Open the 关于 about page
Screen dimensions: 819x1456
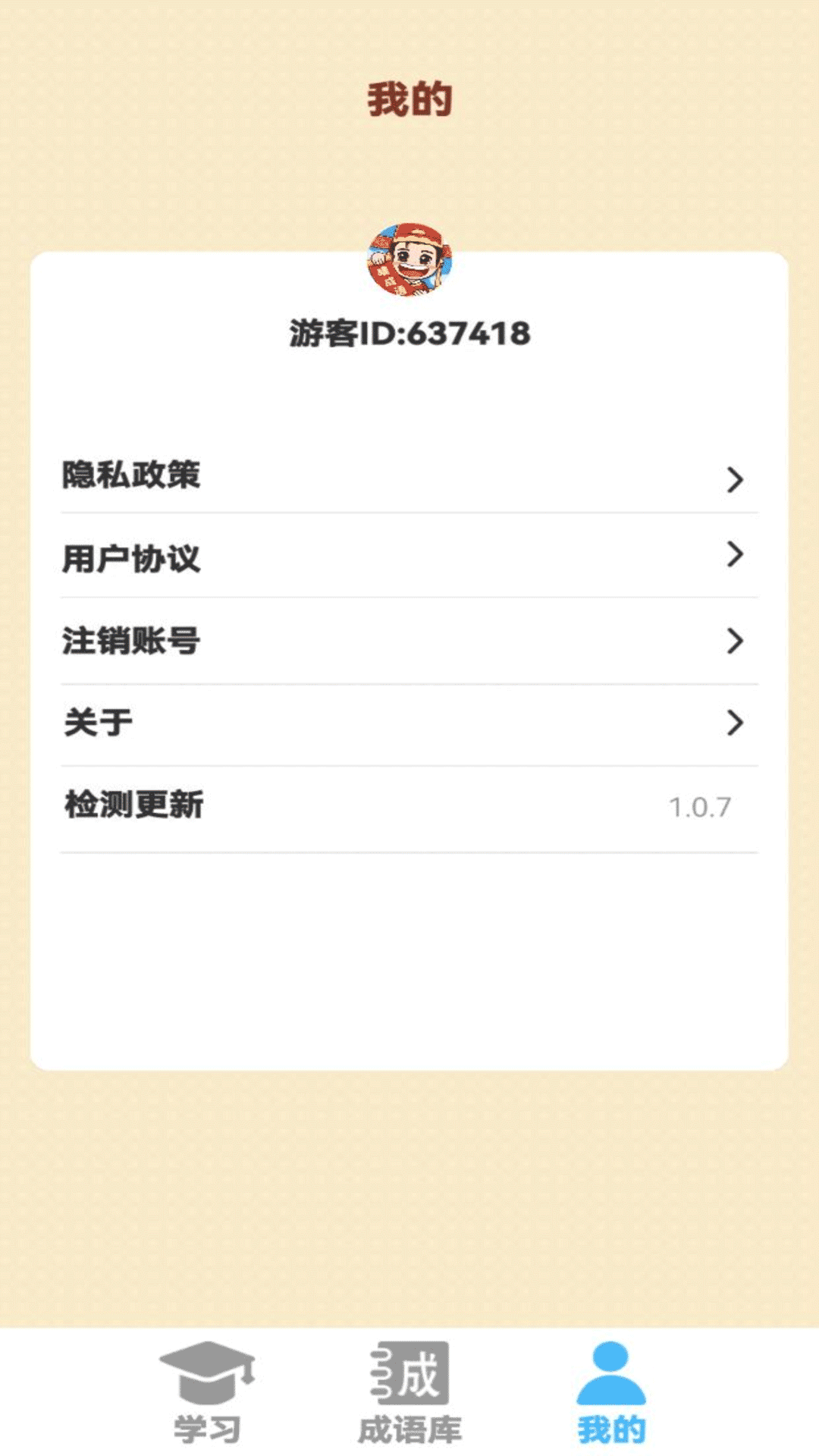(409, 723)
